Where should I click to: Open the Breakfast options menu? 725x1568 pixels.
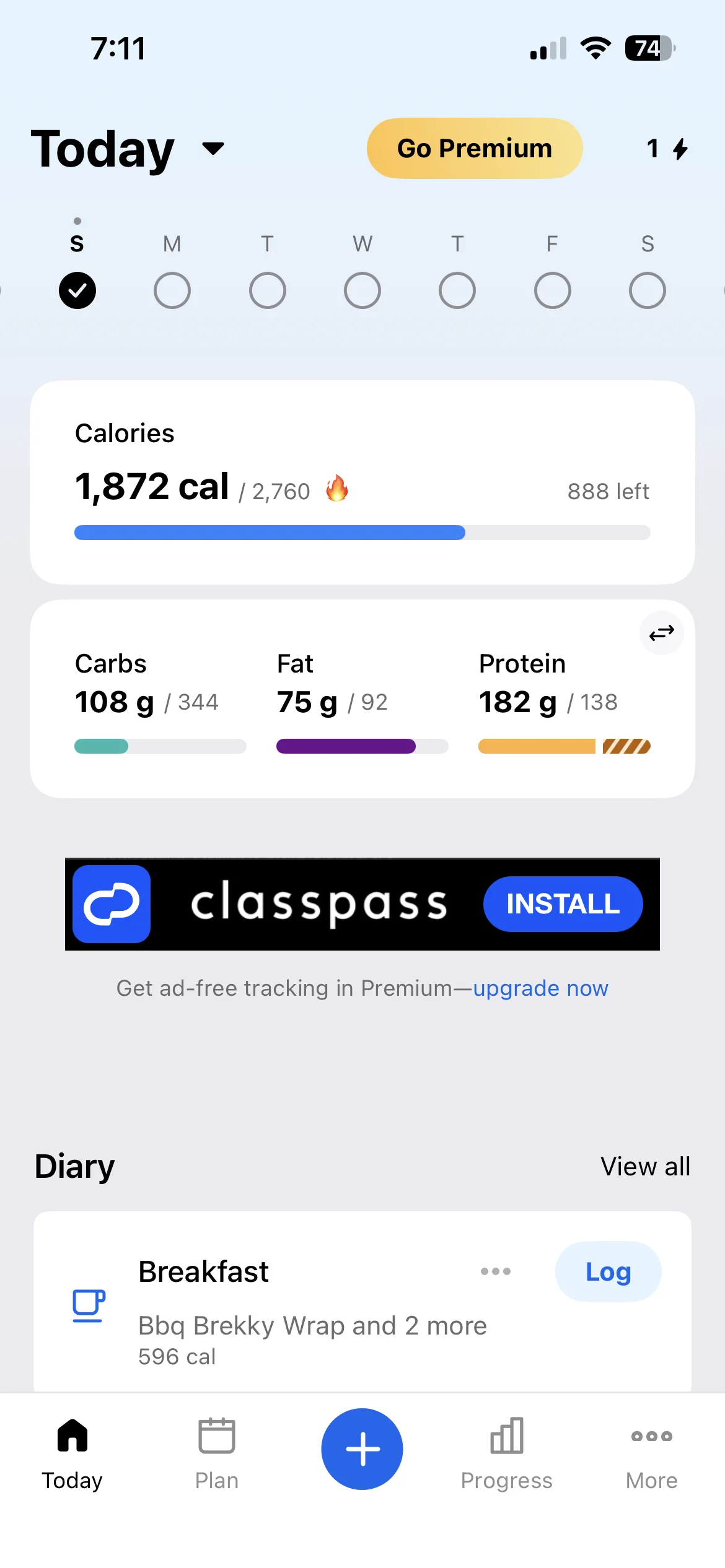(495, 1271)
